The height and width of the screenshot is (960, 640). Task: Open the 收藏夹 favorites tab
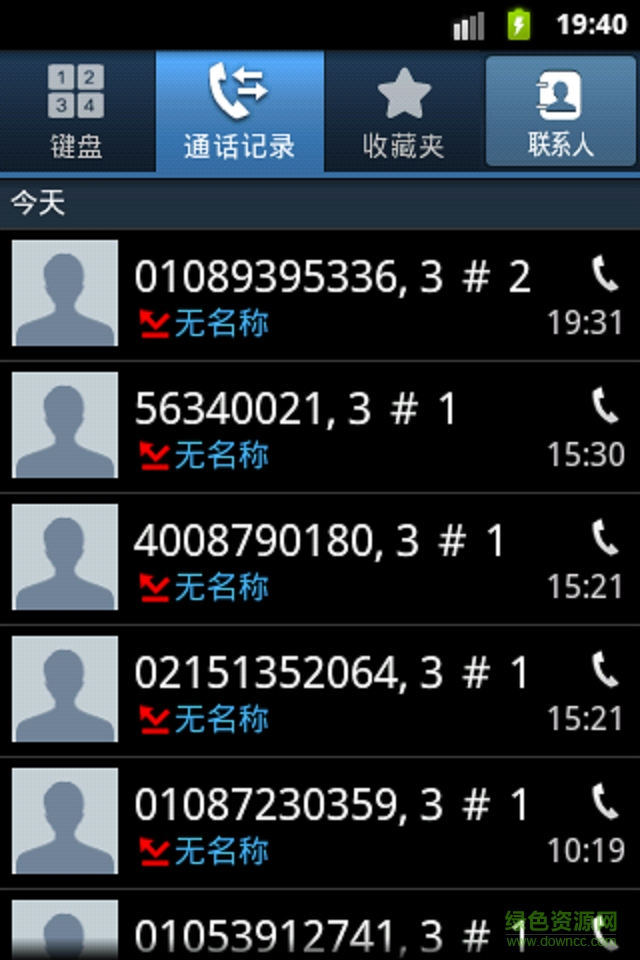point(403,112)
